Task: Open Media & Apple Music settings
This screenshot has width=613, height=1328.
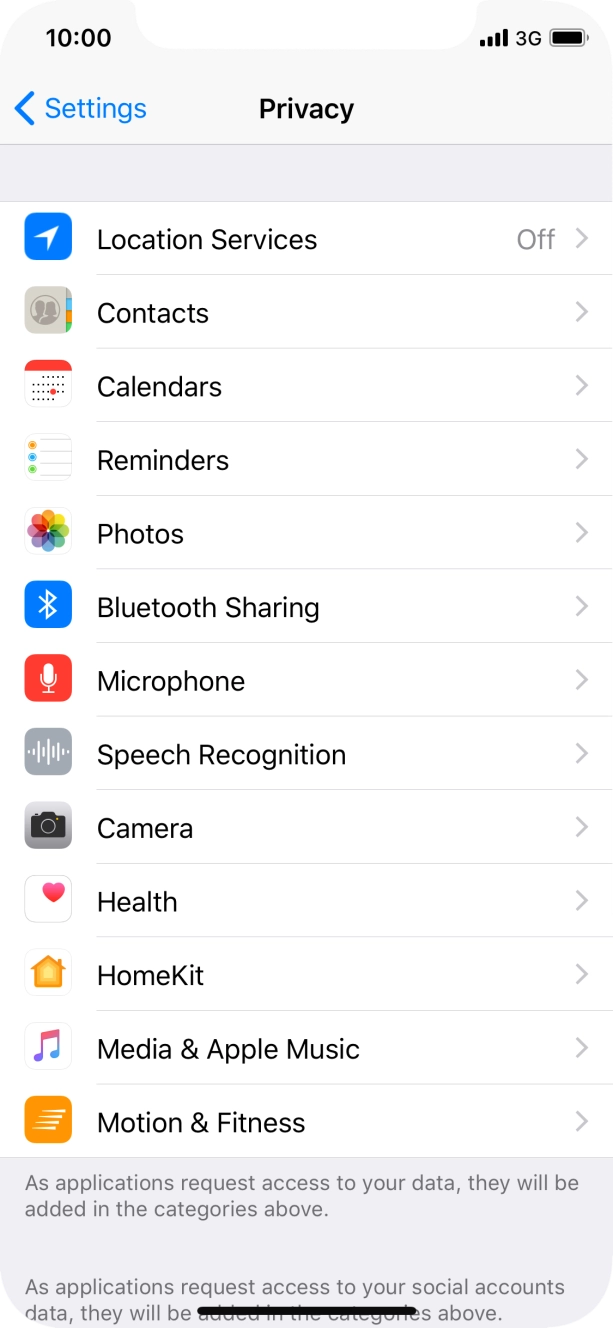Action: [x=306, y=1049]
